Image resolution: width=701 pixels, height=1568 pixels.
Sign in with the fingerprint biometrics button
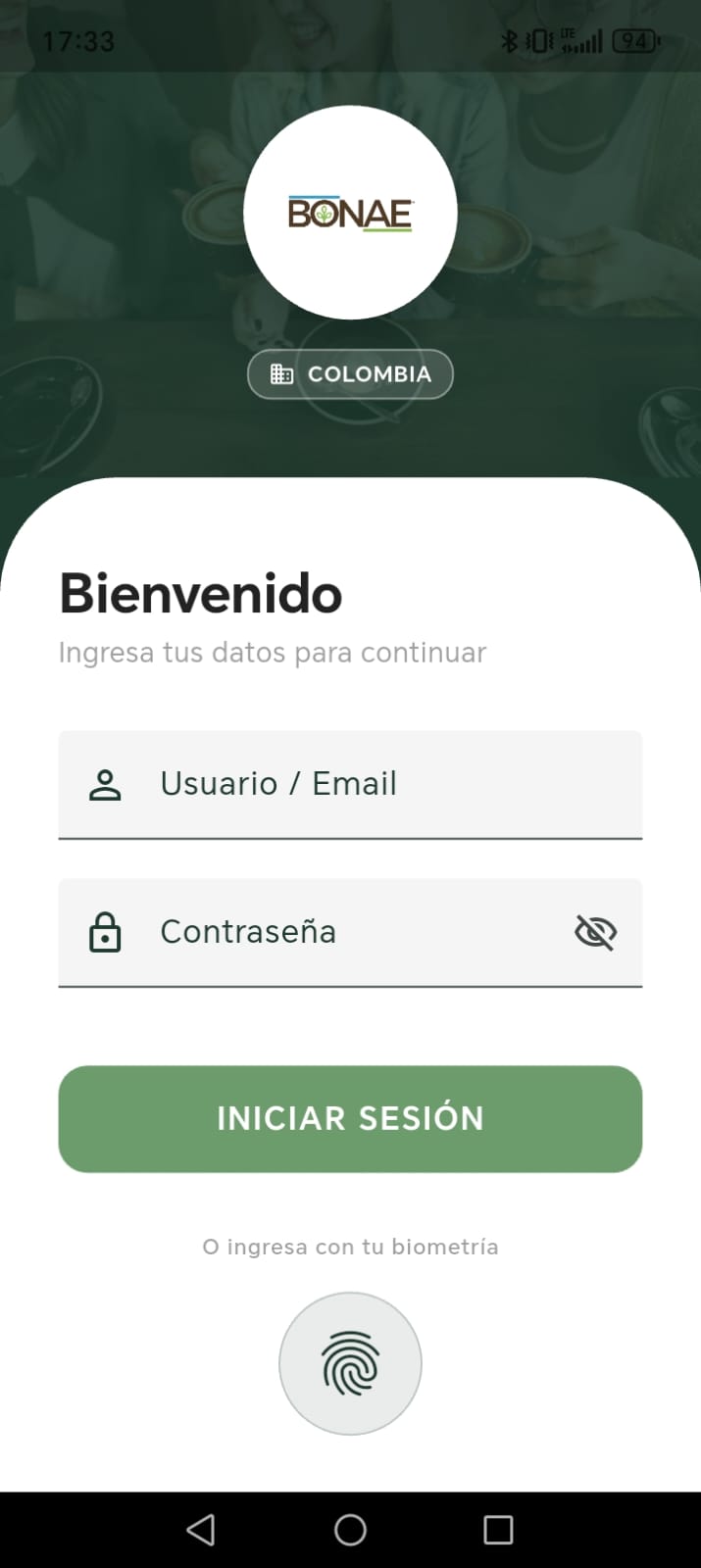(x=350, y=1363)
